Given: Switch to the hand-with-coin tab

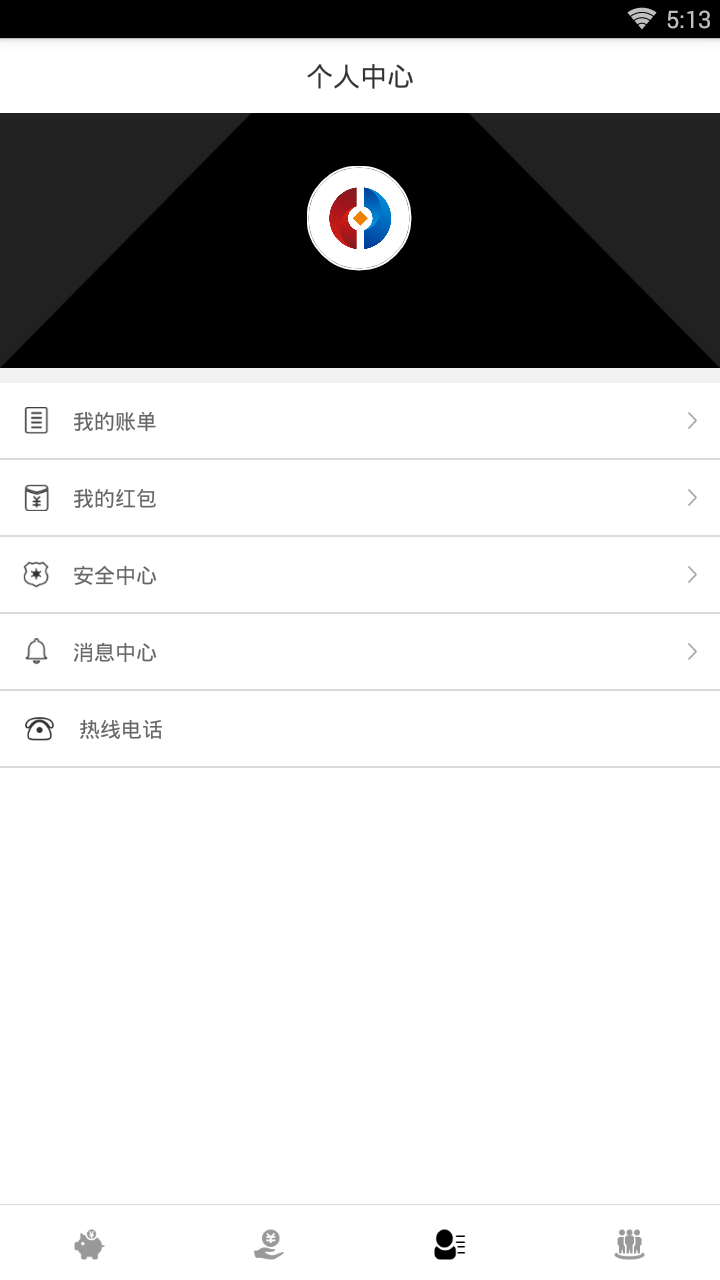Looking at the screenshot, I should click(x=269, y=1244).
